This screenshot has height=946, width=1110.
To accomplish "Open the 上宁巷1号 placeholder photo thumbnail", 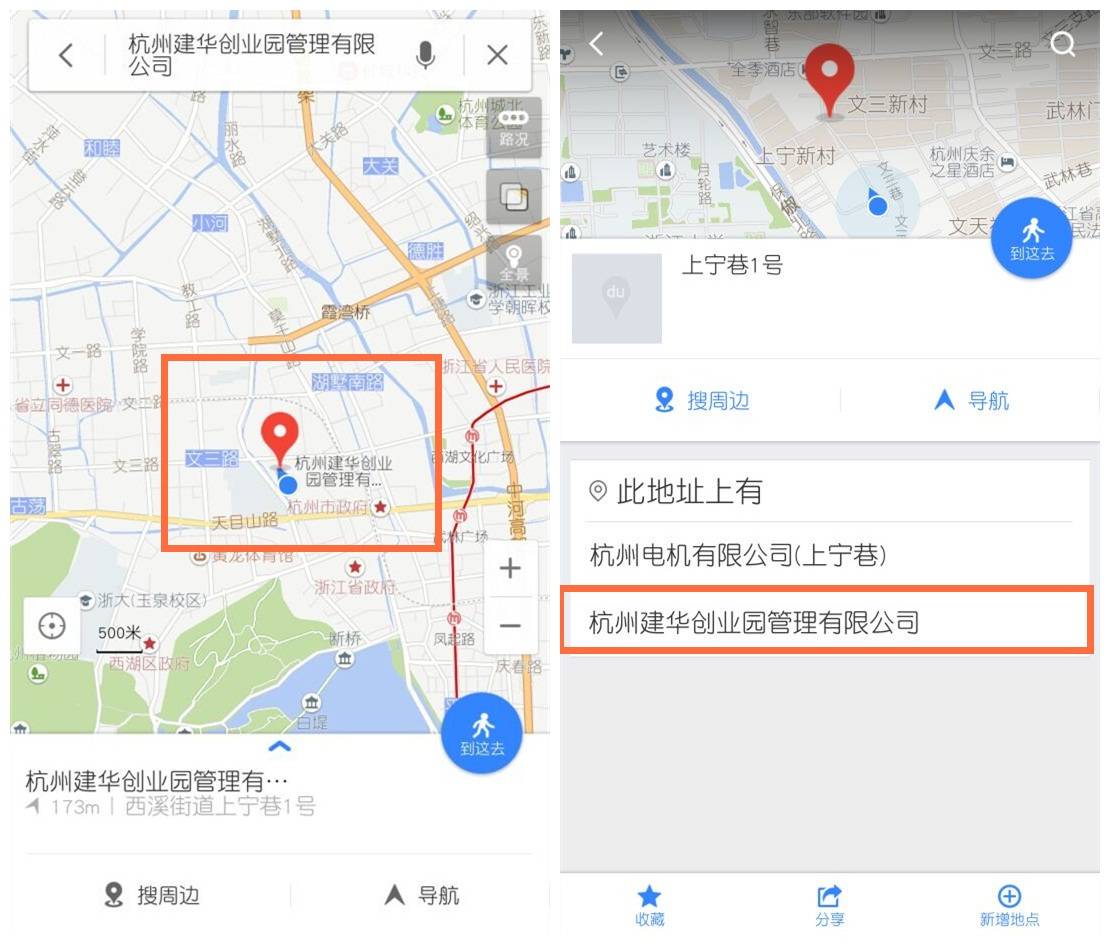I will [x=616, y=298].
